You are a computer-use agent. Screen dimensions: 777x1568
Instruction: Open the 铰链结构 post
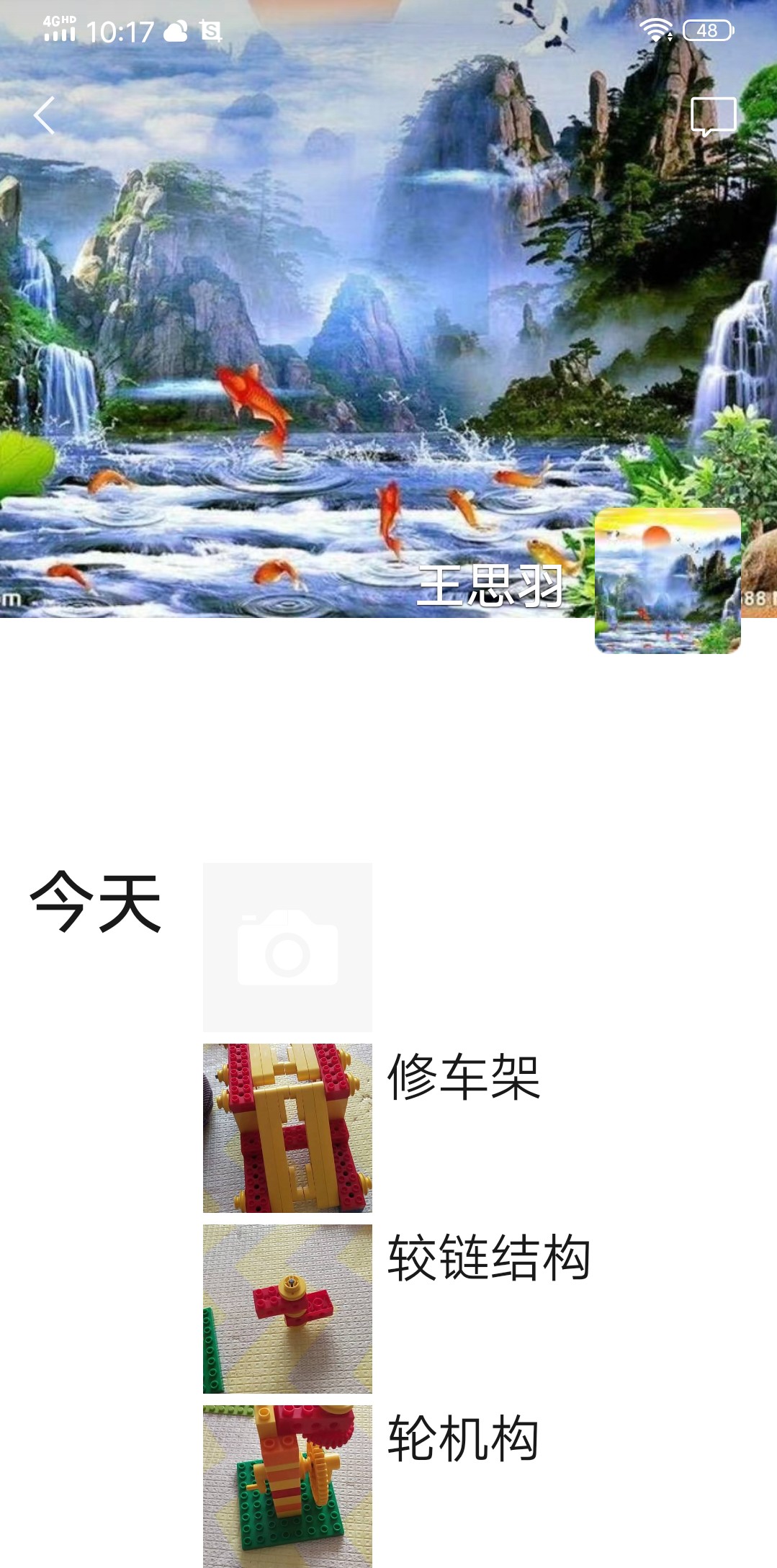[287, 1309]
